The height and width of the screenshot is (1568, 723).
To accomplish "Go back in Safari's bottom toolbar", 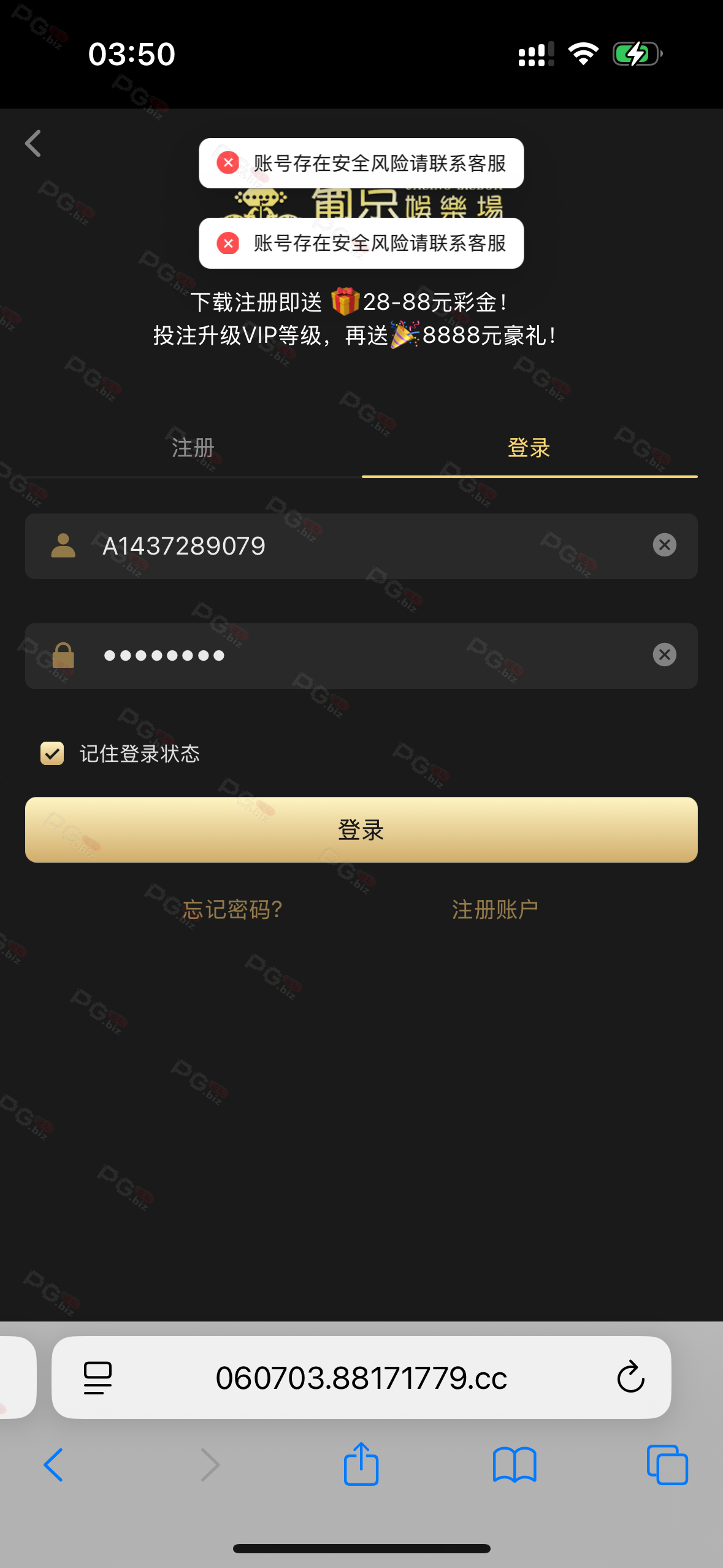I will coord(53,1465).
